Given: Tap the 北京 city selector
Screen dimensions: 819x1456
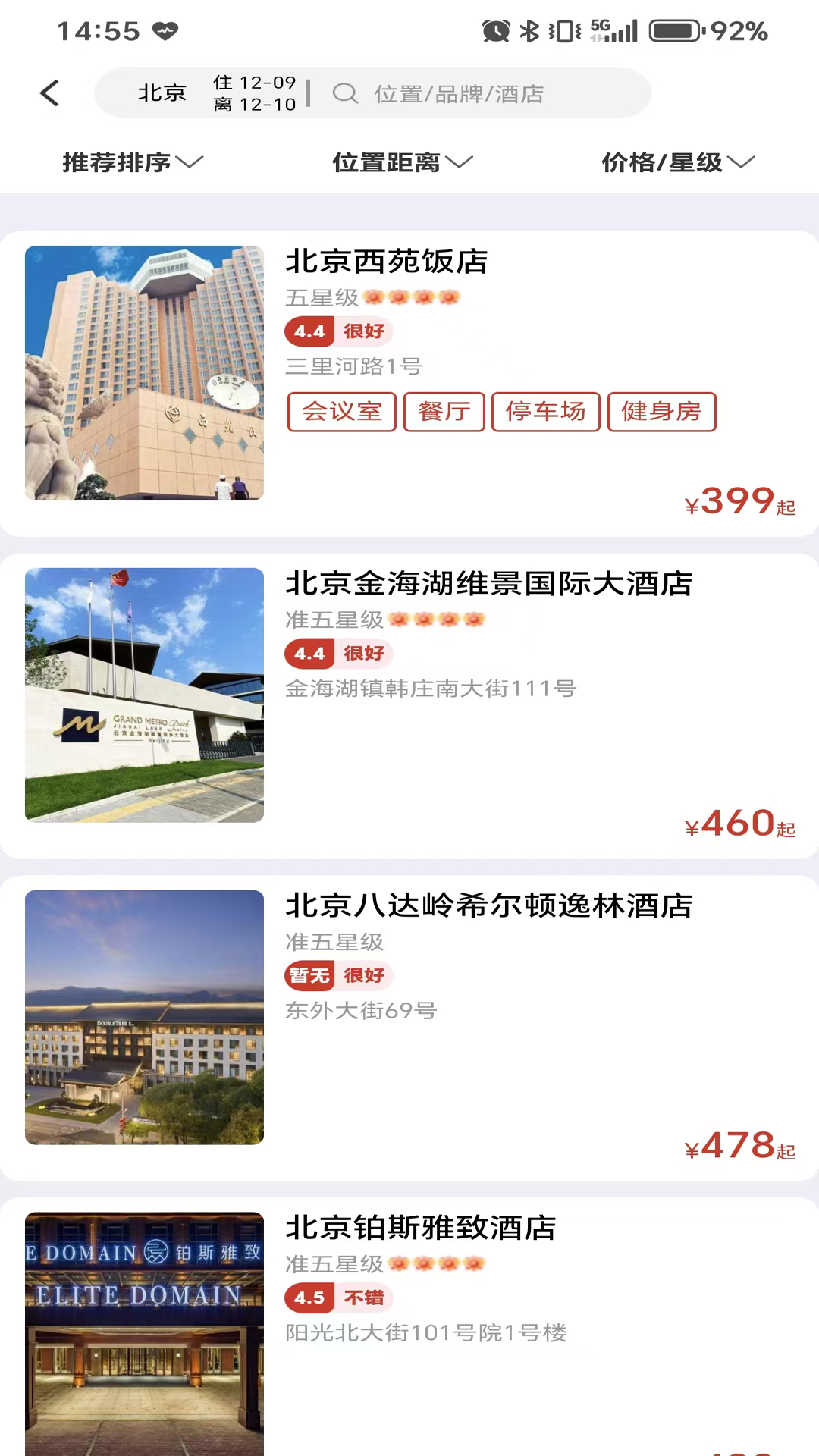Looking at the screenshot, I should tap(160, 93).
